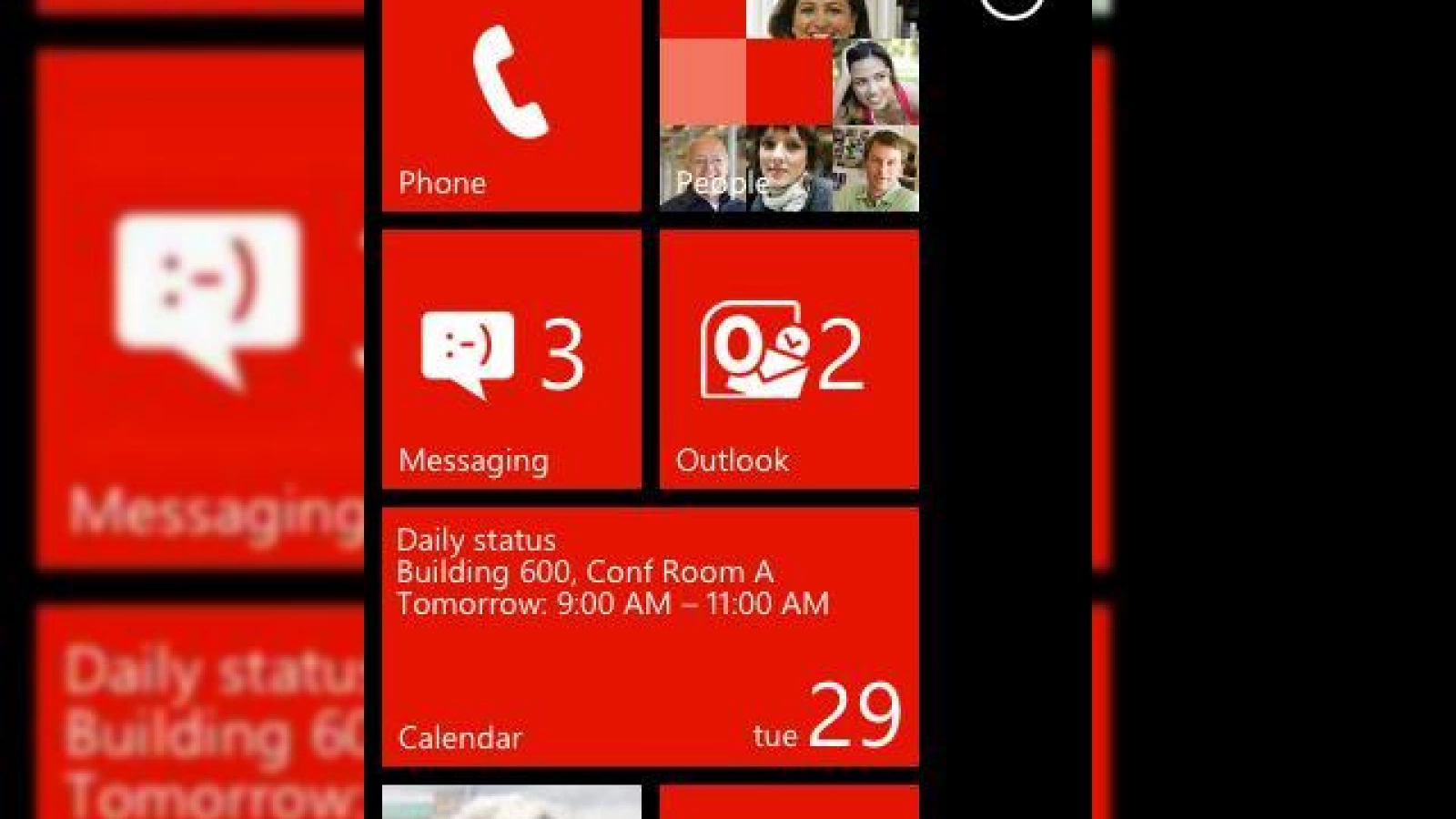The image size is (1456, 819).
Task: Open the Phone tile
Action: click(511, 106)
